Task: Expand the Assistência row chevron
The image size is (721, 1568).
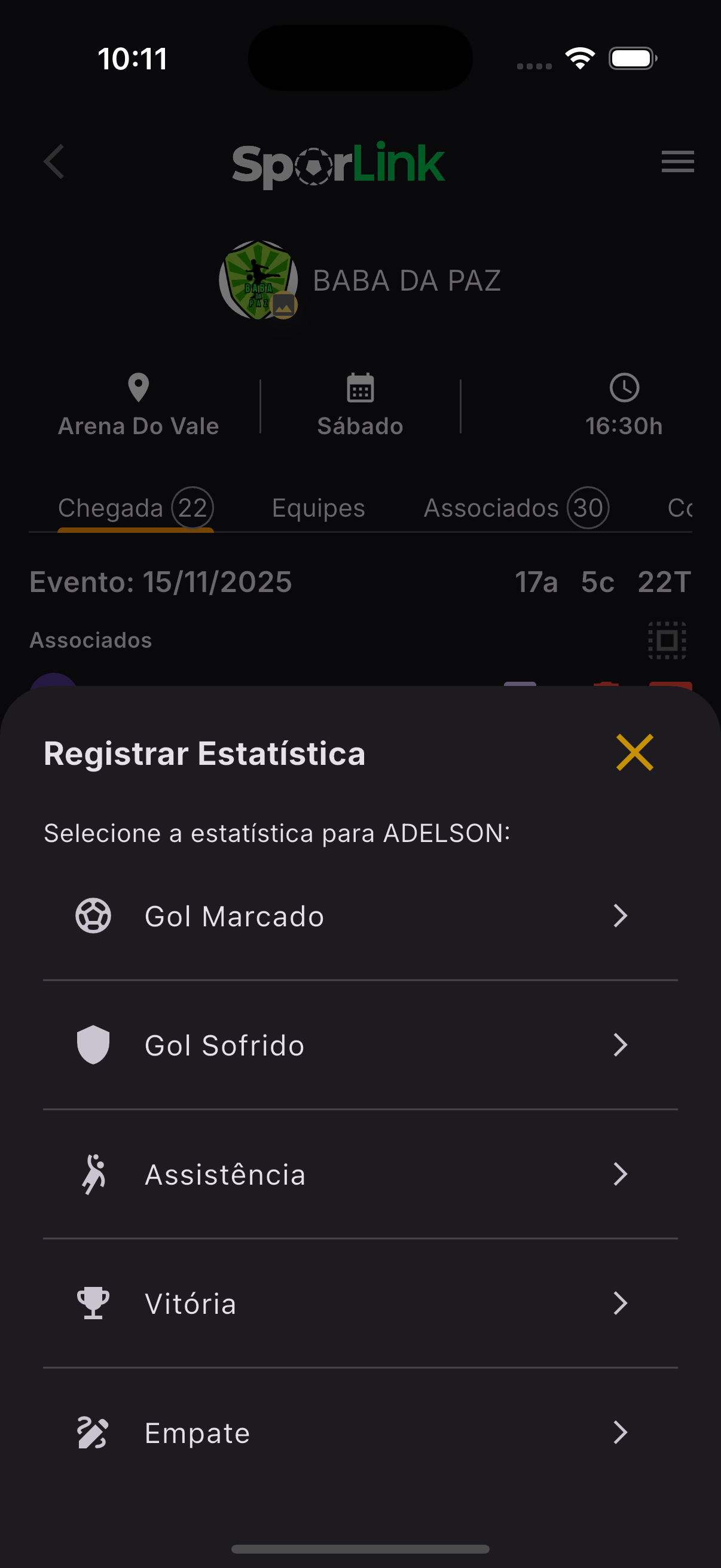Action: pyautogui.click(x=621, y=1174)
